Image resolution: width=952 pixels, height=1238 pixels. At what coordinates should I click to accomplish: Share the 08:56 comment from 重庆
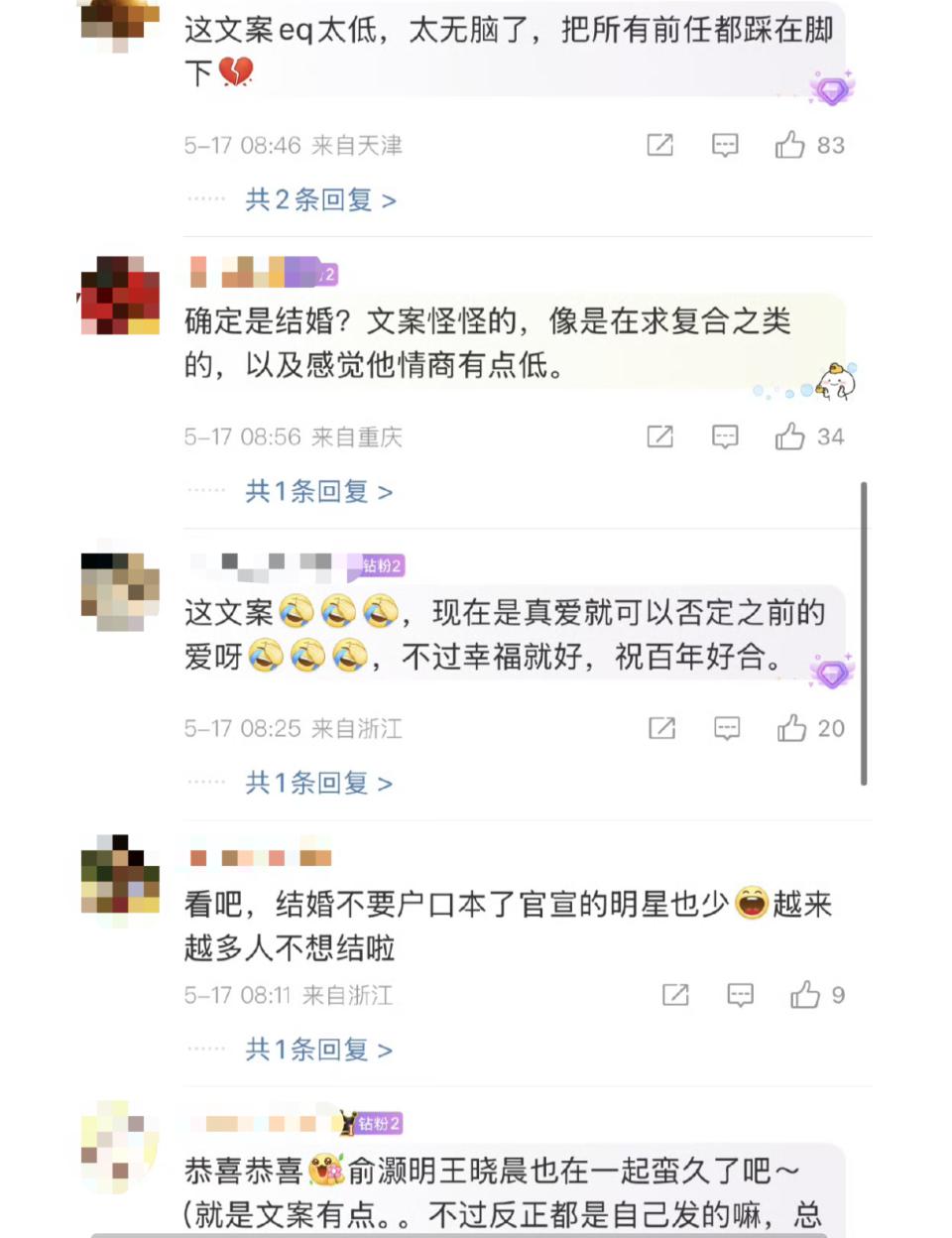coord(660,436)
